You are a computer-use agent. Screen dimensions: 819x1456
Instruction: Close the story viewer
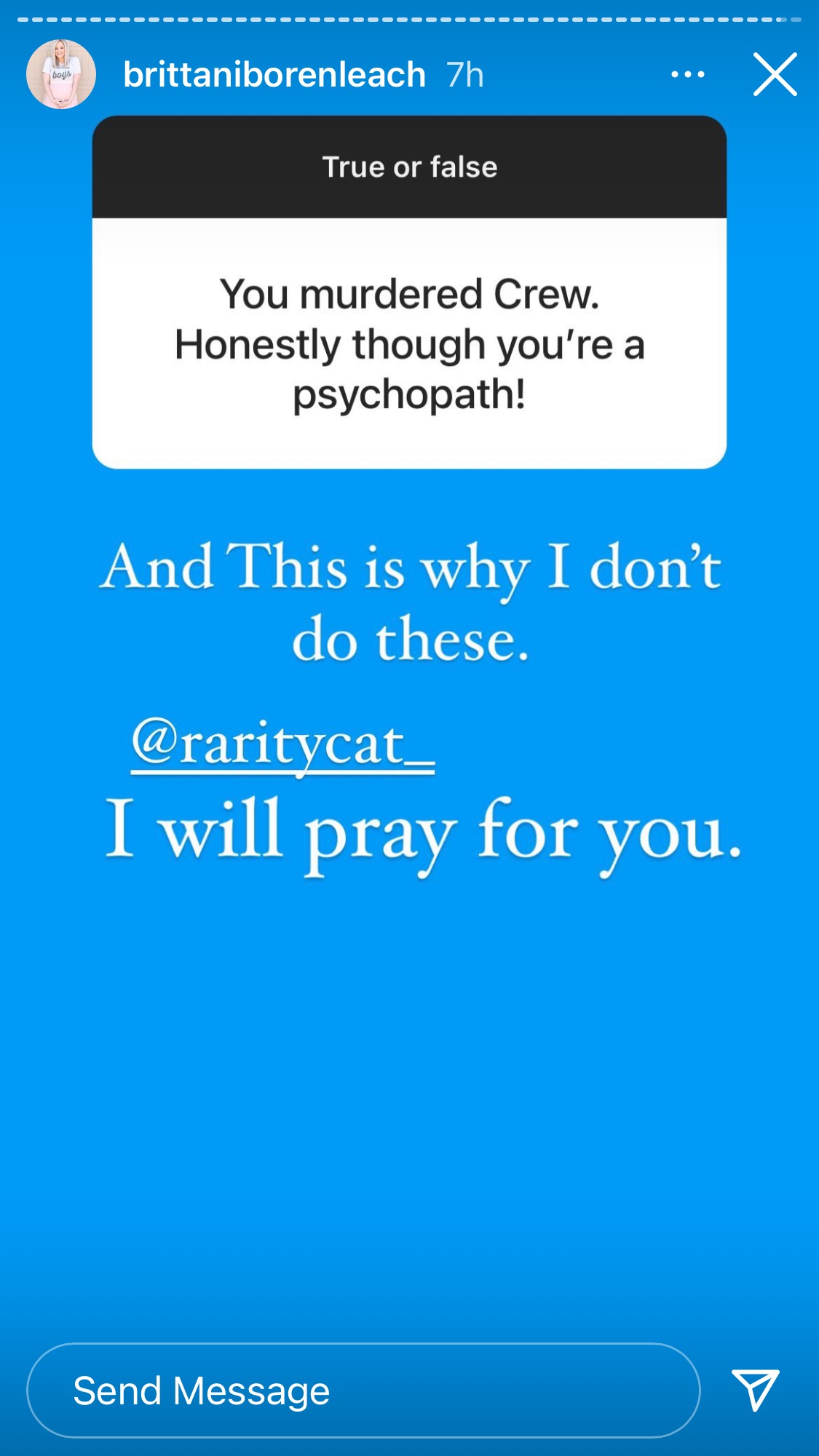pyautogui.click(x=775, y=74)
